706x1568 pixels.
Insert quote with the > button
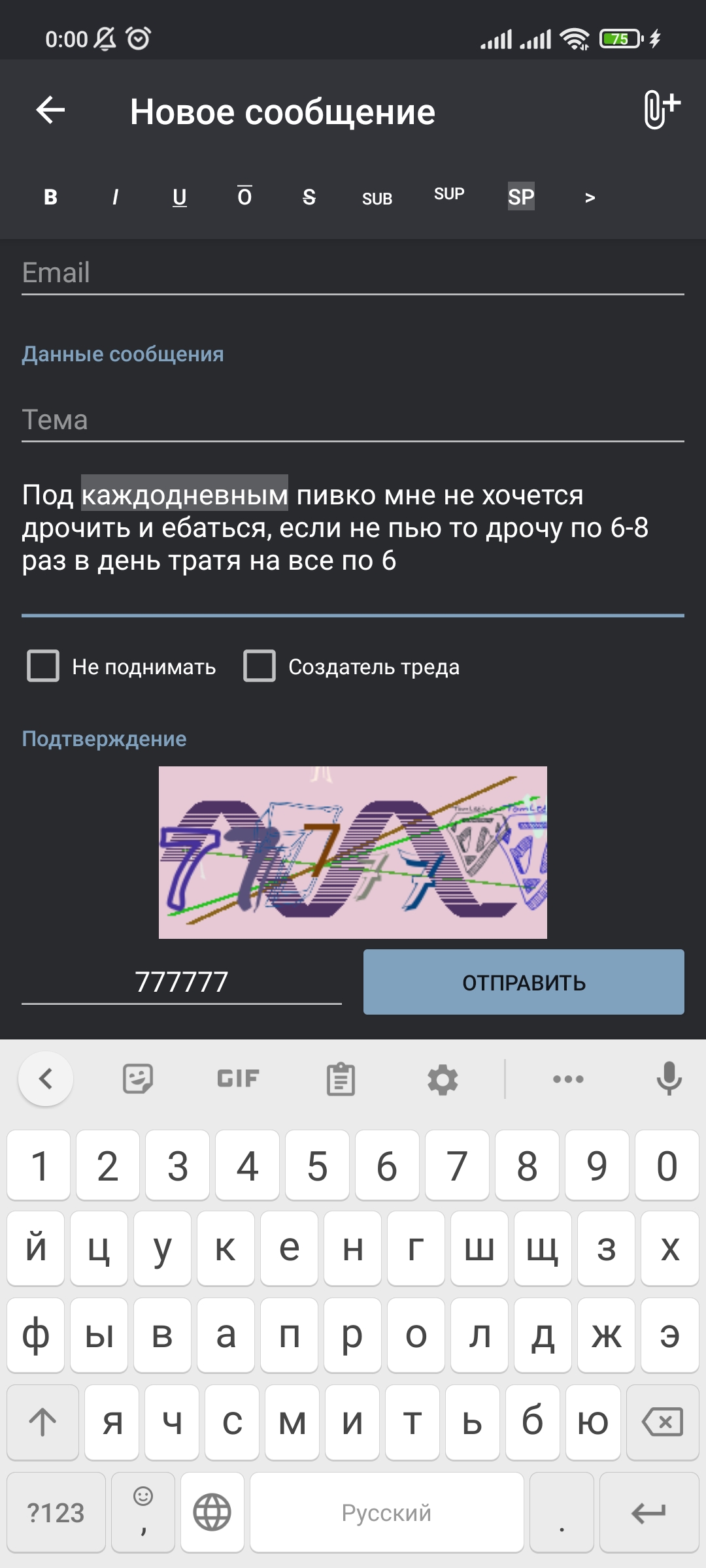[590, 197]
